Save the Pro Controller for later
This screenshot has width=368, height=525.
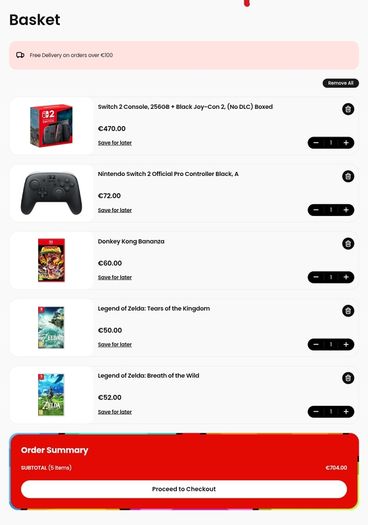[115, 210]
